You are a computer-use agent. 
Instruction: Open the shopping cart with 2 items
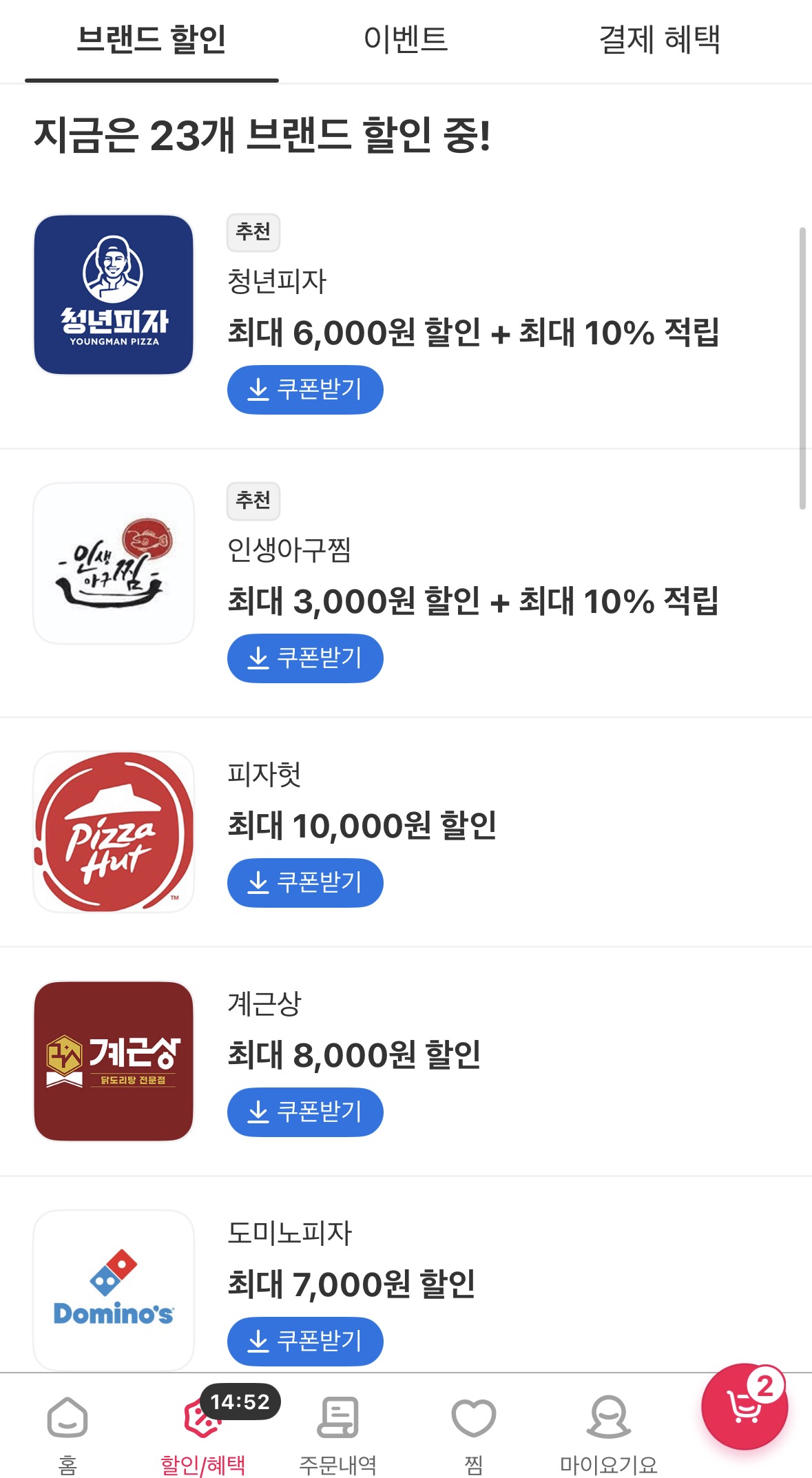[745, 1406]
